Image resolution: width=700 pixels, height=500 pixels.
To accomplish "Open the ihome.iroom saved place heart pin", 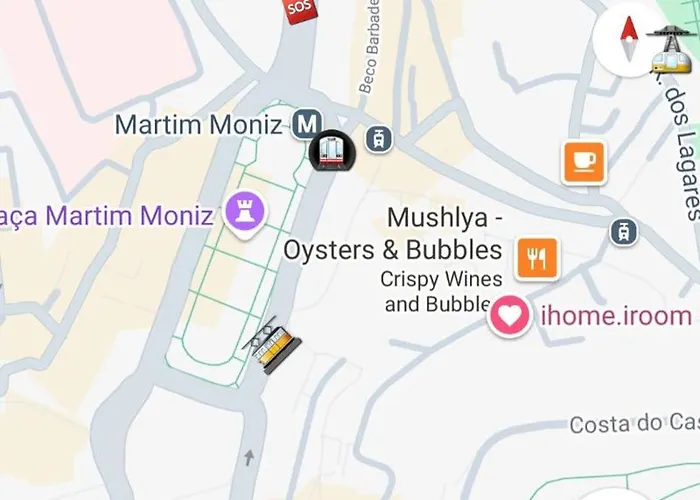I will tap(510, 317).
